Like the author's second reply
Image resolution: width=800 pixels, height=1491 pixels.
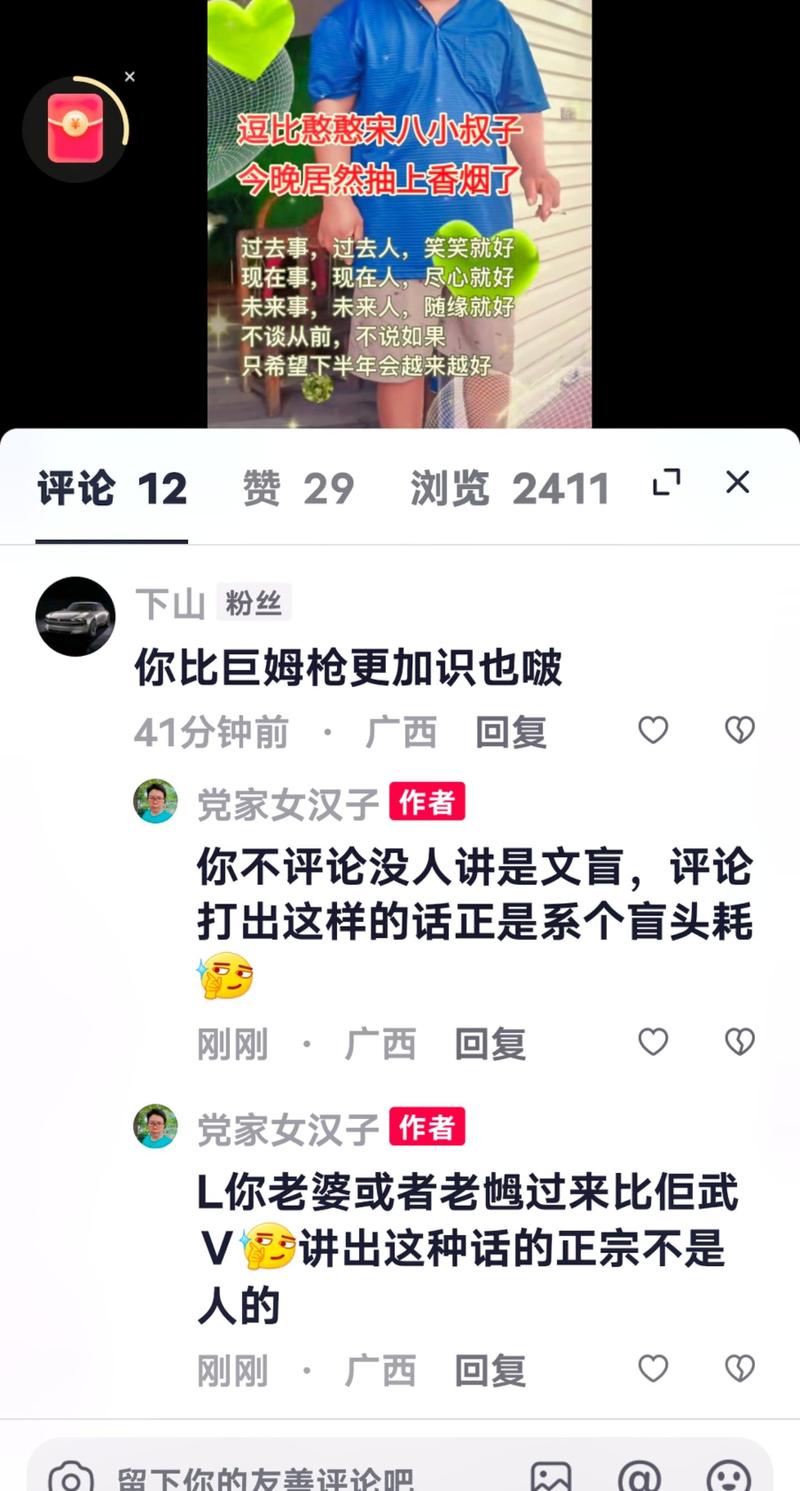pyautogui.click(x=653, y=1371)
